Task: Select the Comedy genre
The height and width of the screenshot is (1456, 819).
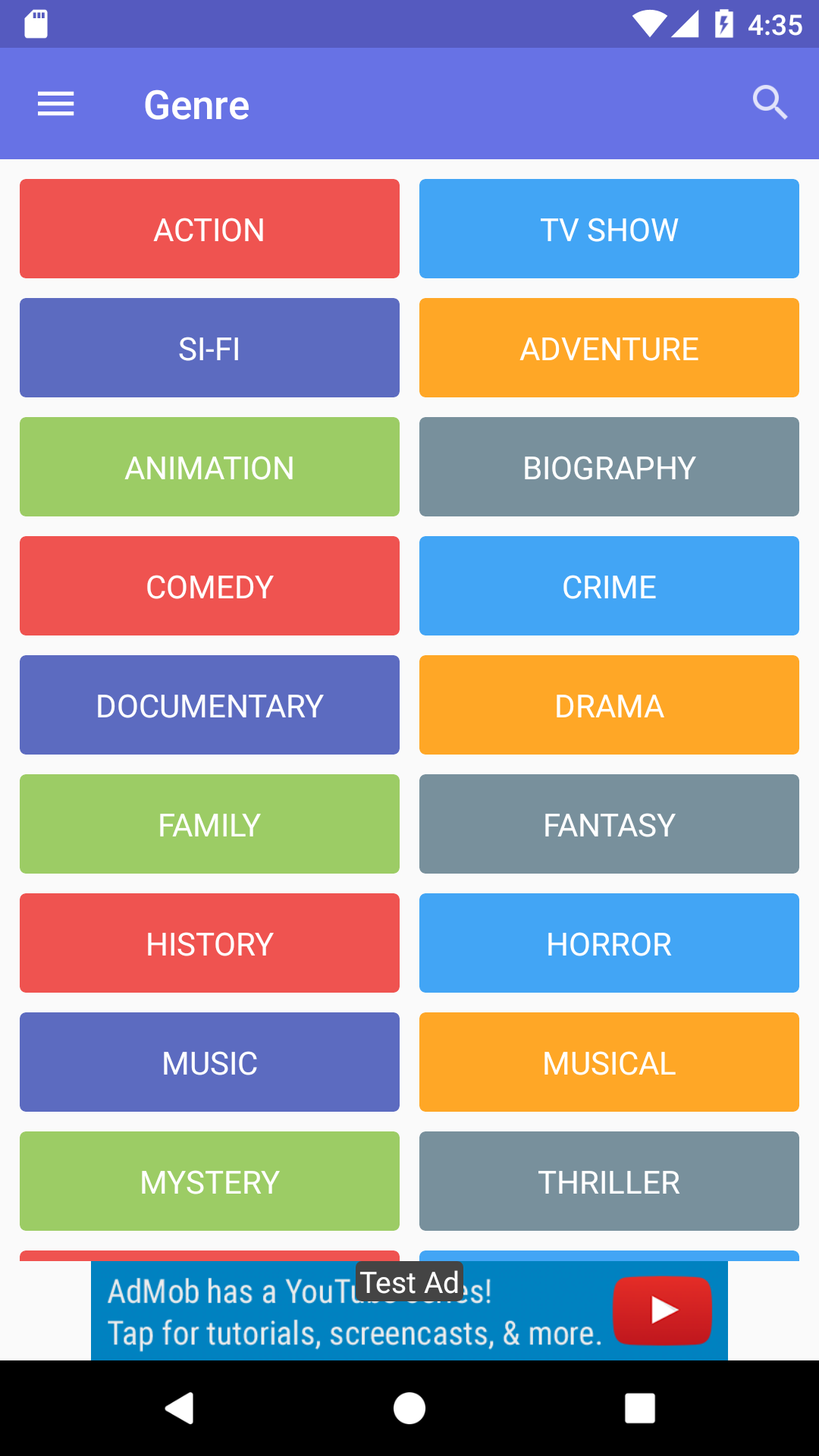Action: pos(209,586)
